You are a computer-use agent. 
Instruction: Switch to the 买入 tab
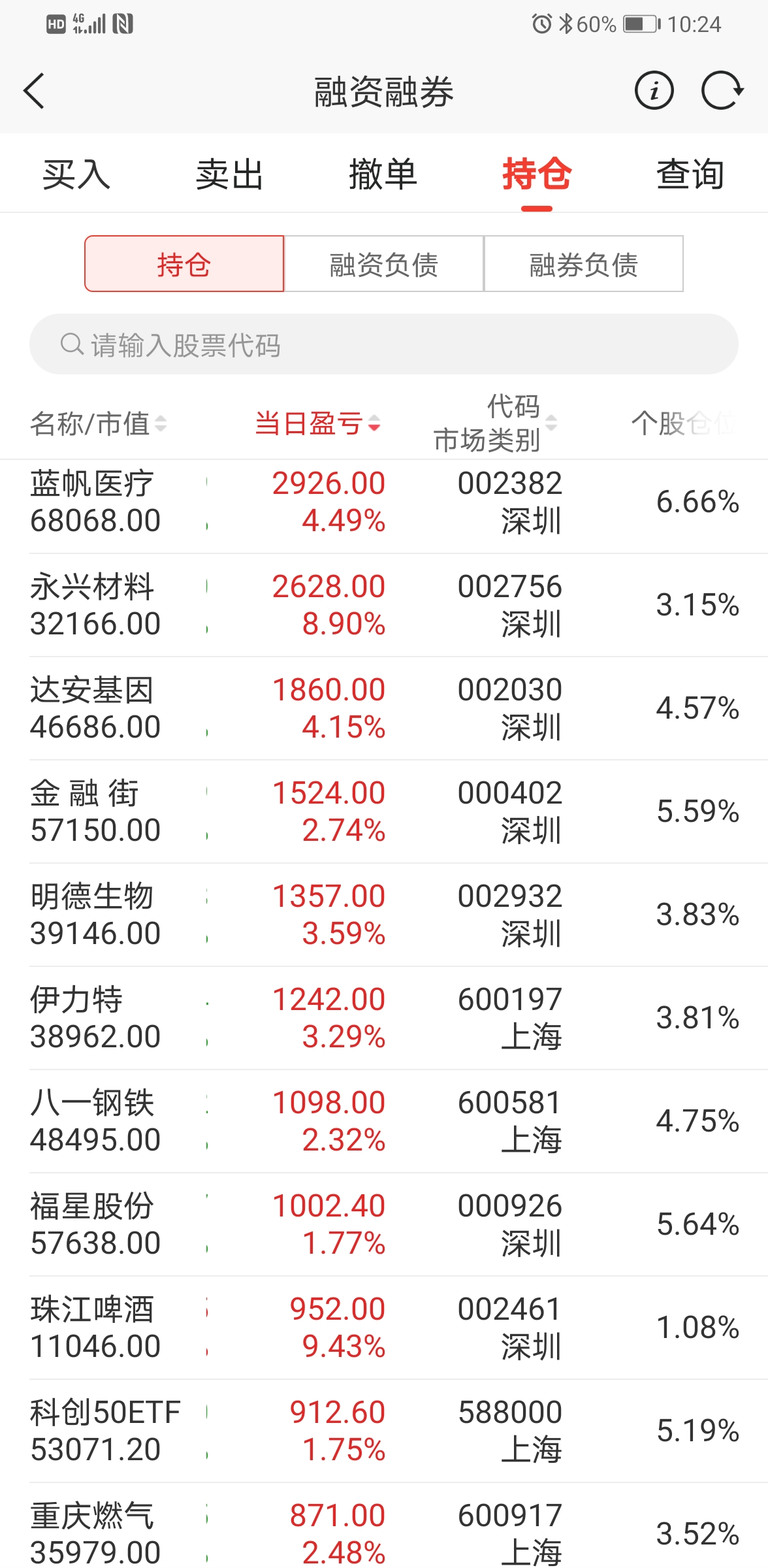click(76, 174)
